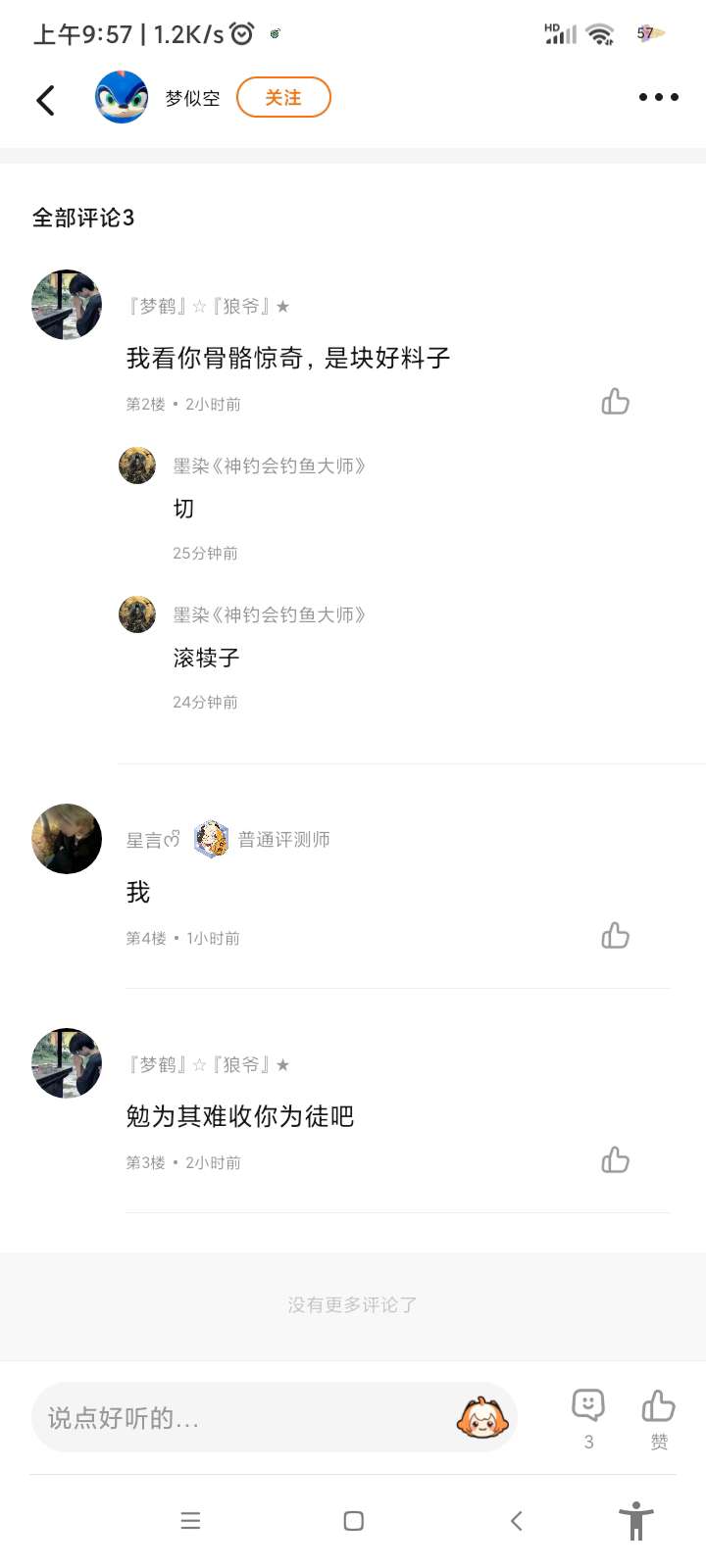Like 星言's comment on floor 4

point(615,936)
